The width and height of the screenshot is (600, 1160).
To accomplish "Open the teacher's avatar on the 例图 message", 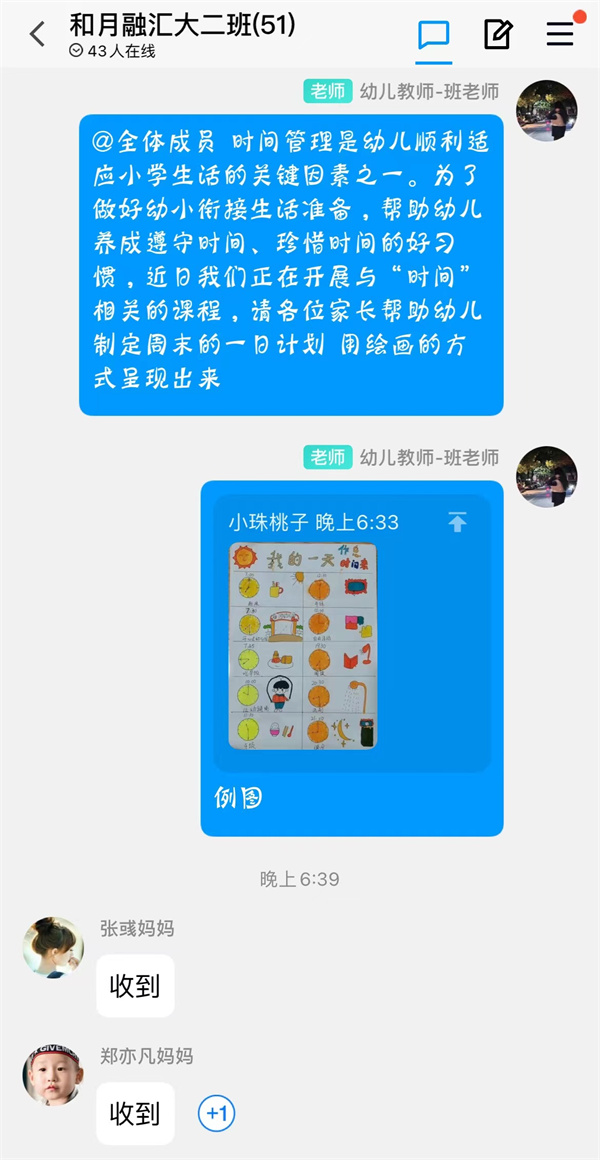I will 546,477.
